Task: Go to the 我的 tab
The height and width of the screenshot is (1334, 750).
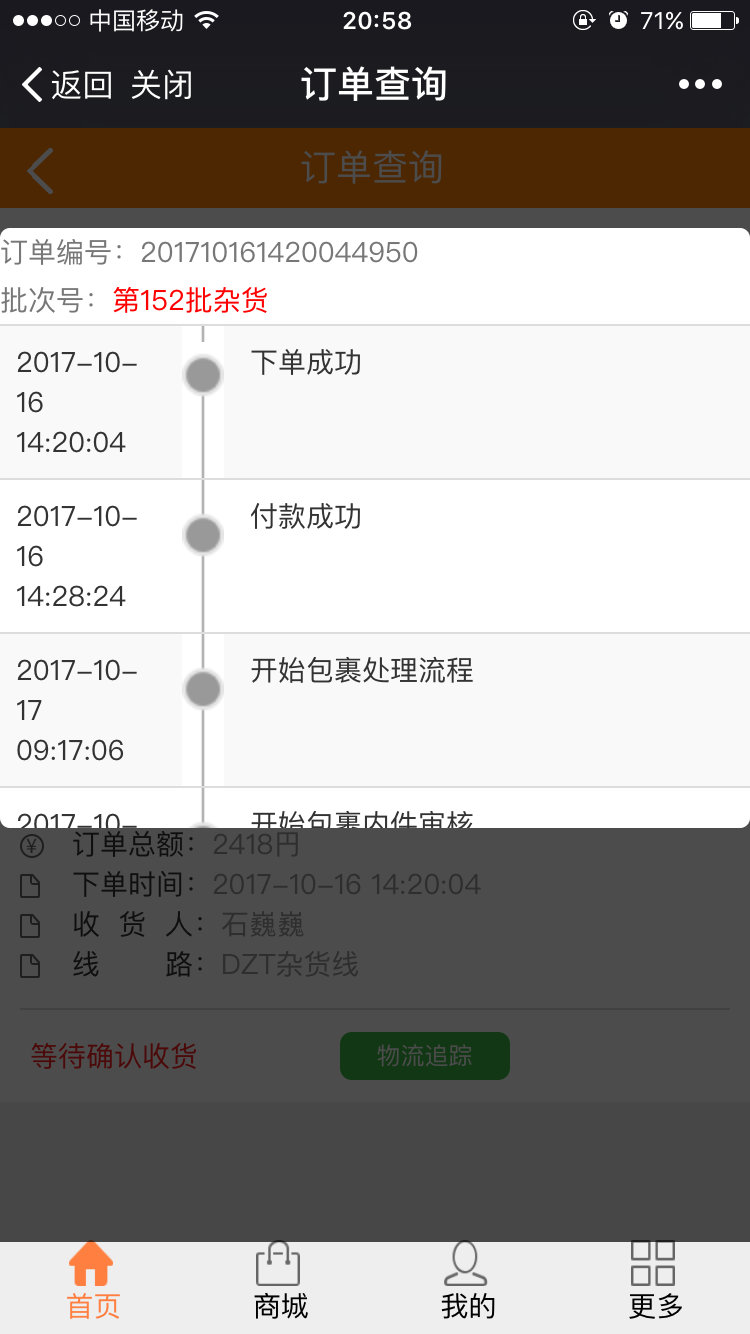Action: click(x=467, y=1280)
